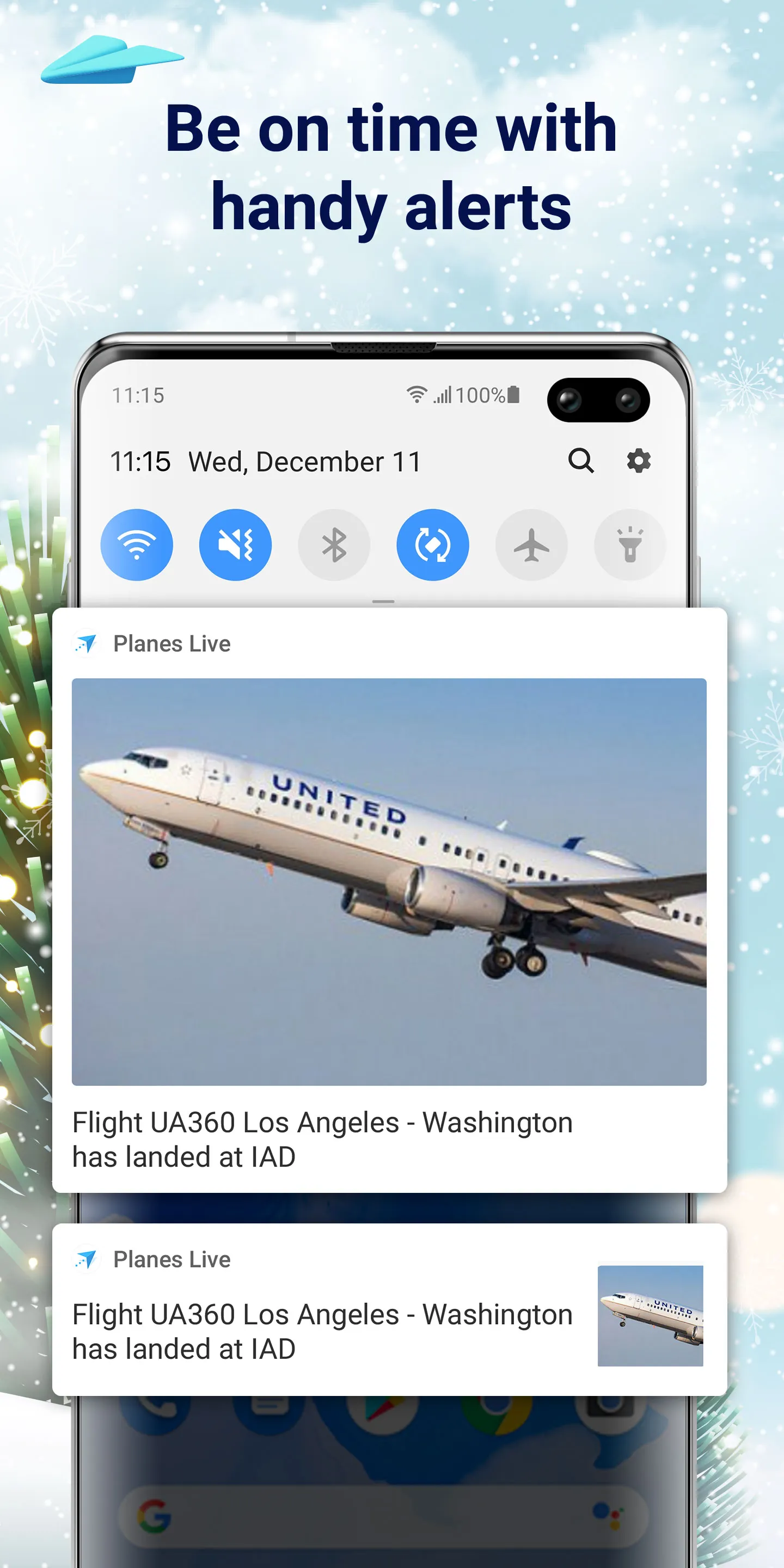Screen dimensions: 784x1568
Task: Tap the search icon in notification shade
Action: click(582, 461)
